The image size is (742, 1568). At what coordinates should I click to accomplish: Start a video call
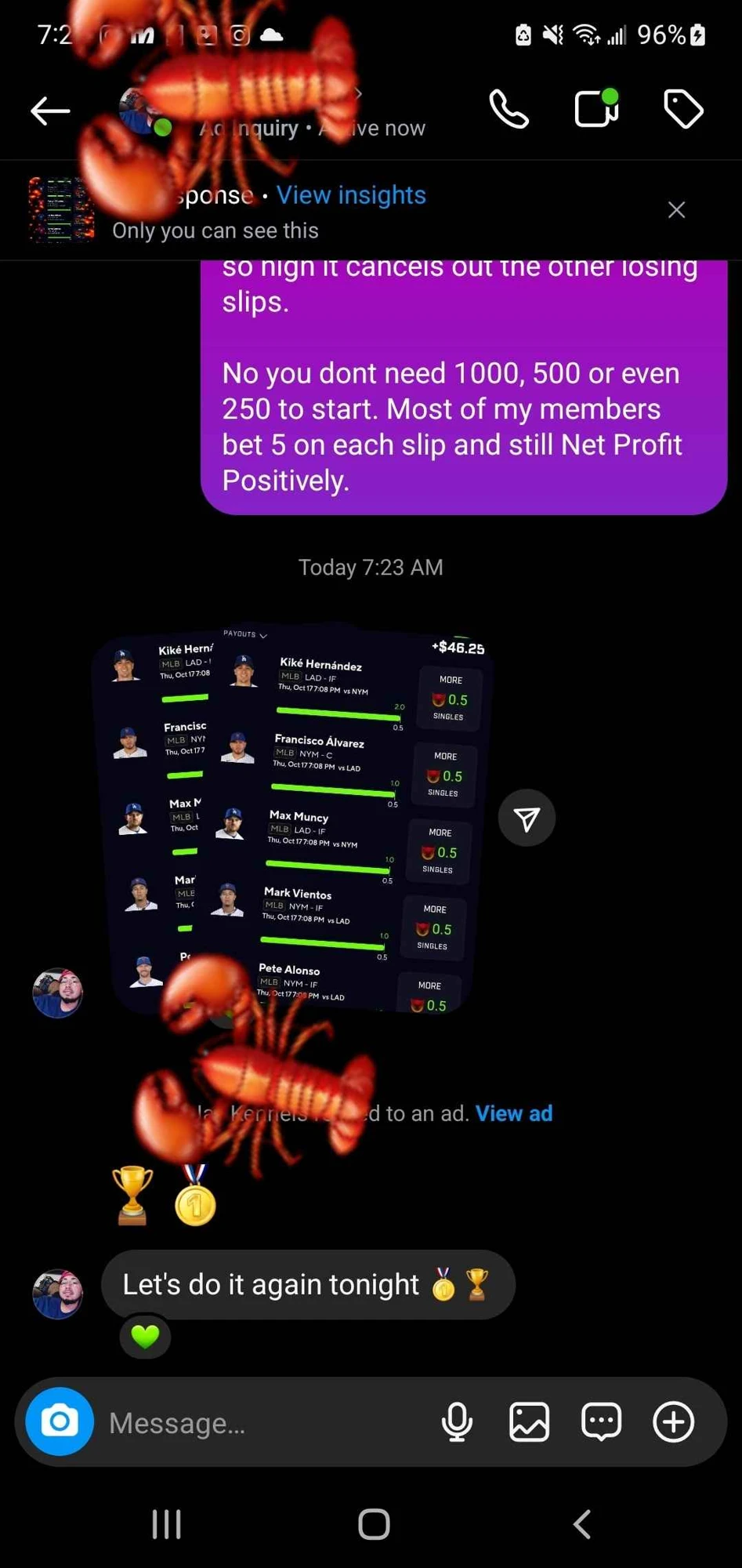[x=596, y=108]
